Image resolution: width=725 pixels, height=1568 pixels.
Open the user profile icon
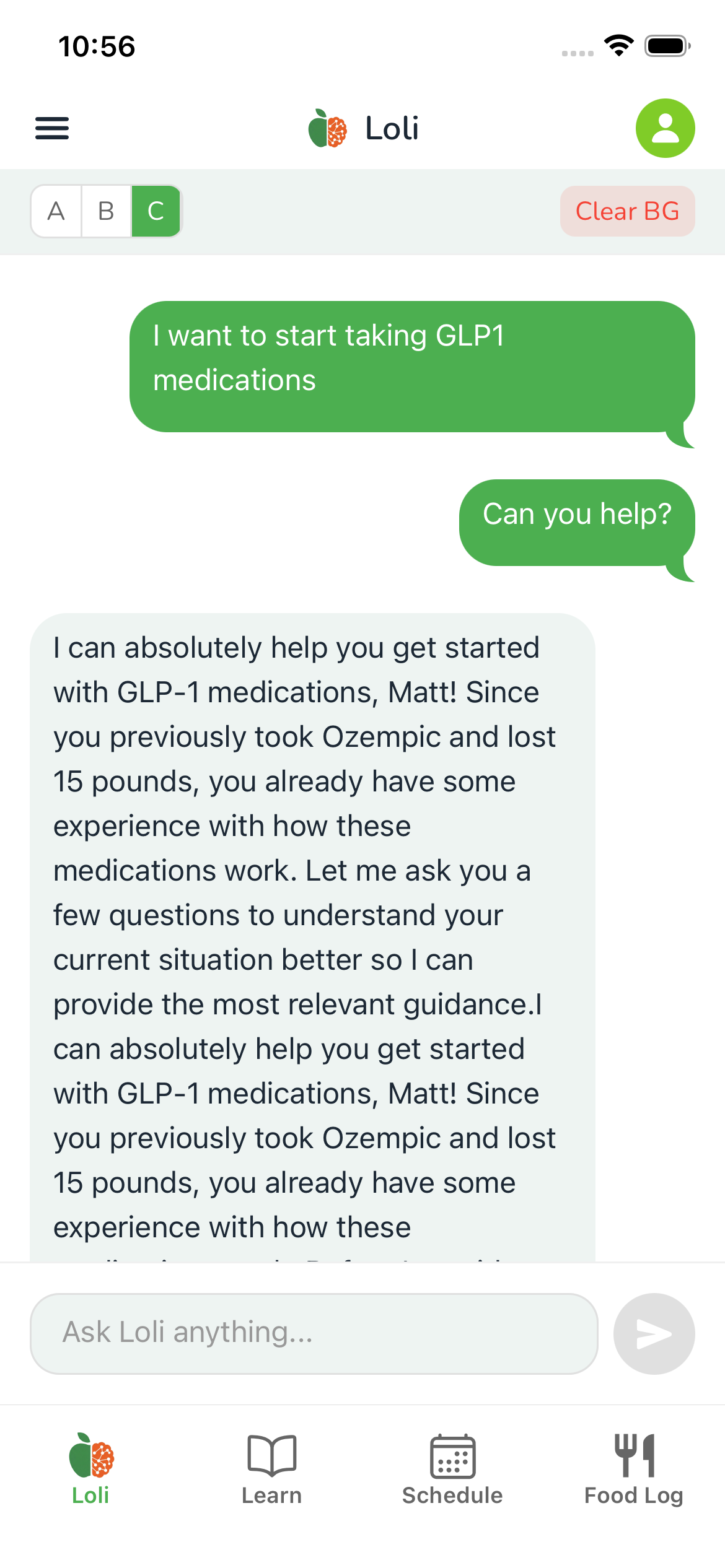[x=665, y=128]
